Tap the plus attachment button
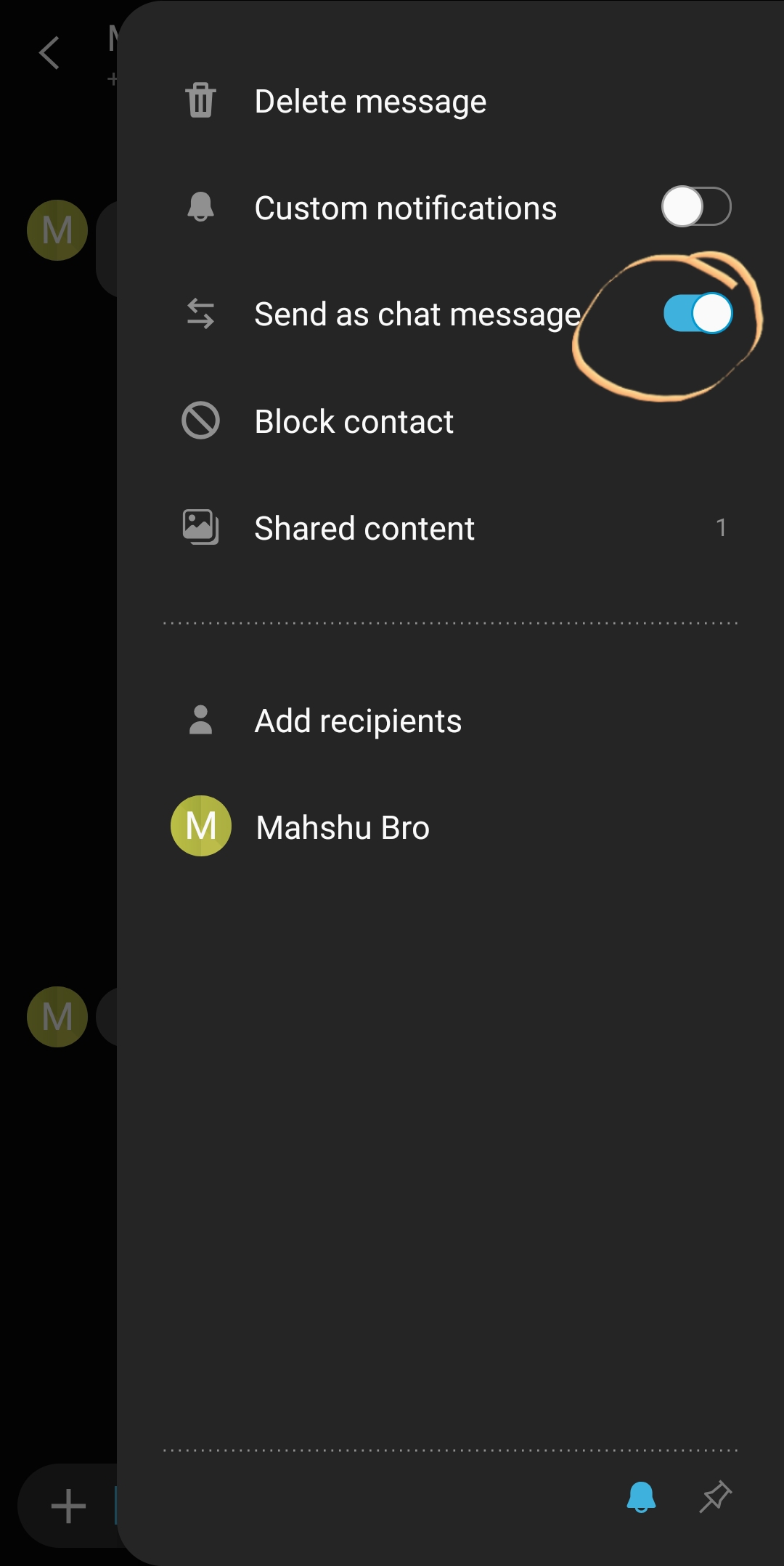Image resolution: width=784 pixels, height=1566 pixels. click(x=69, y=1506)
